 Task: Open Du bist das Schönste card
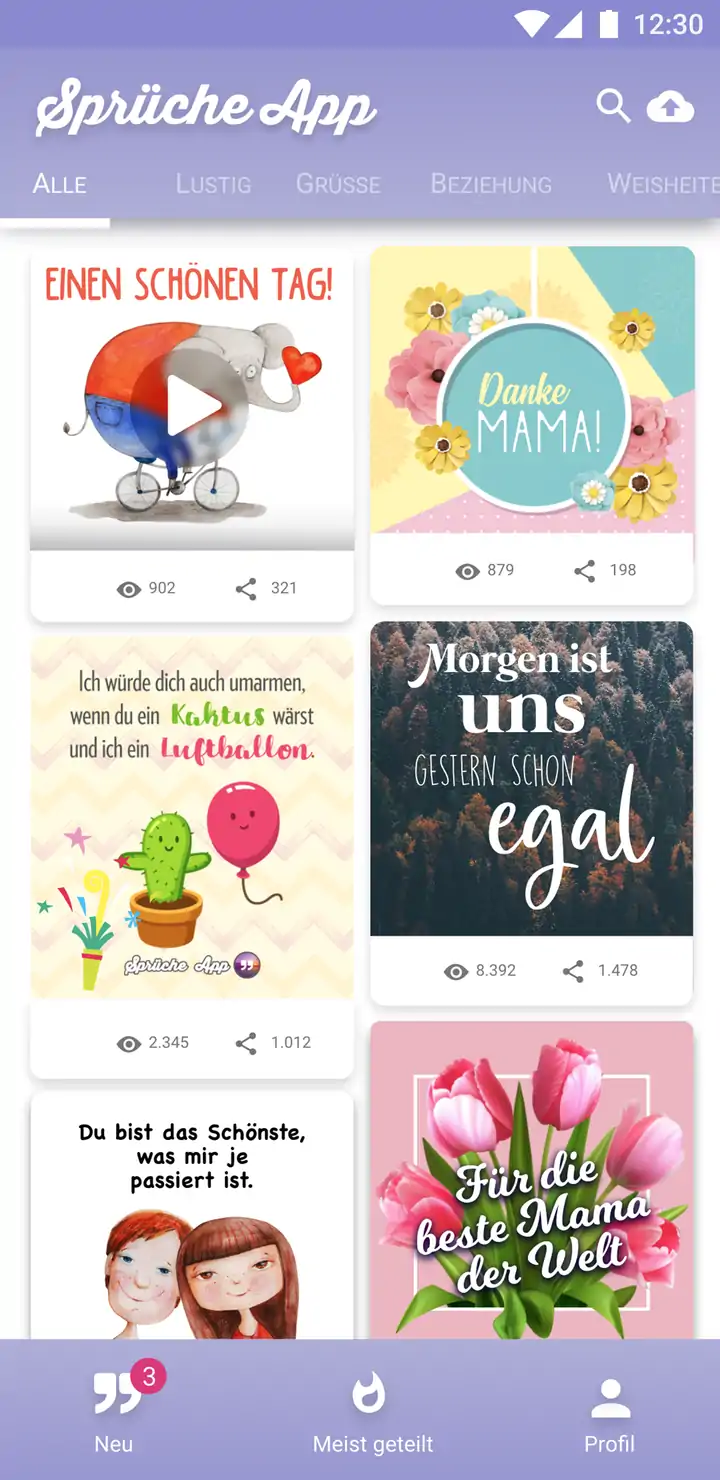[192, 1215]
